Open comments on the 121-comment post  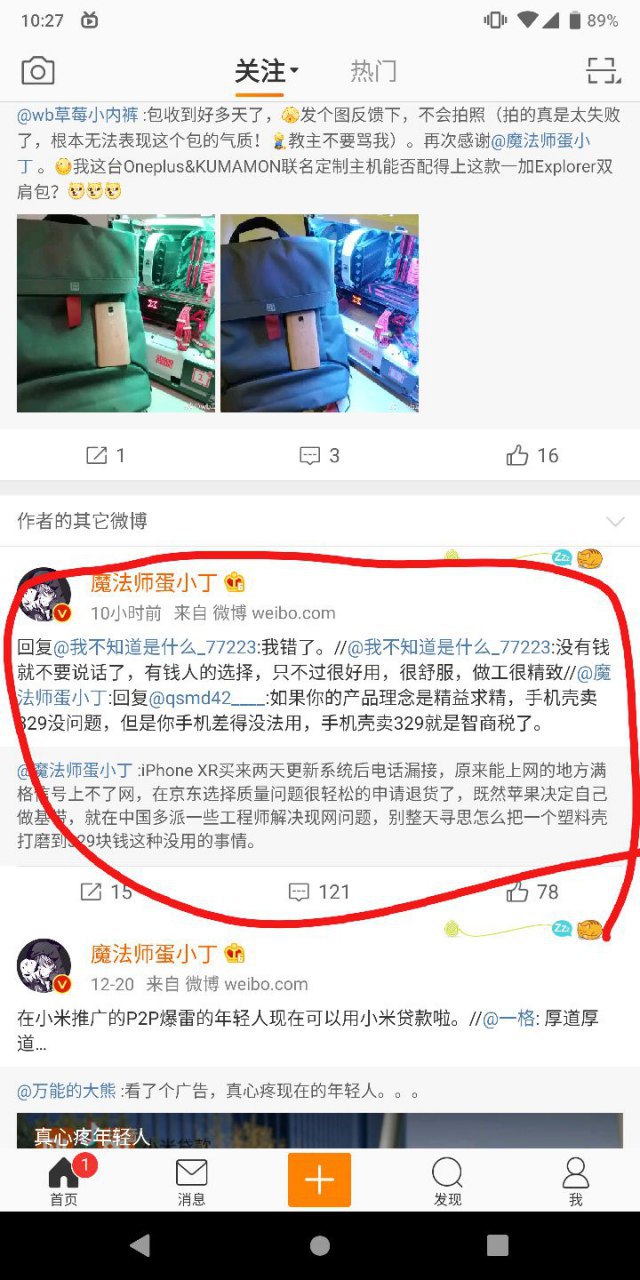(x=320, y=891)
